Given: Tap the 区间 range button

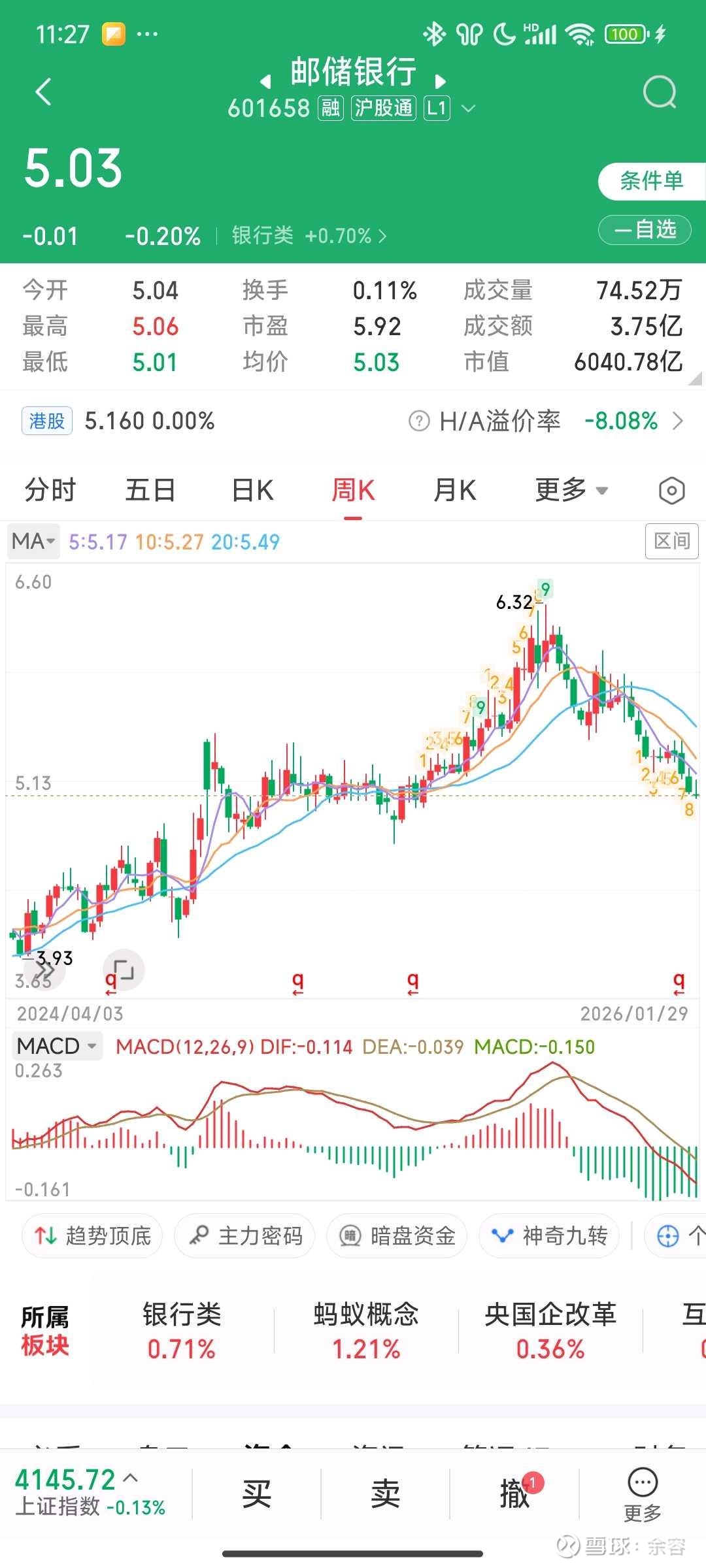Looking at the screenshot, I should click(x=671, y=541).
